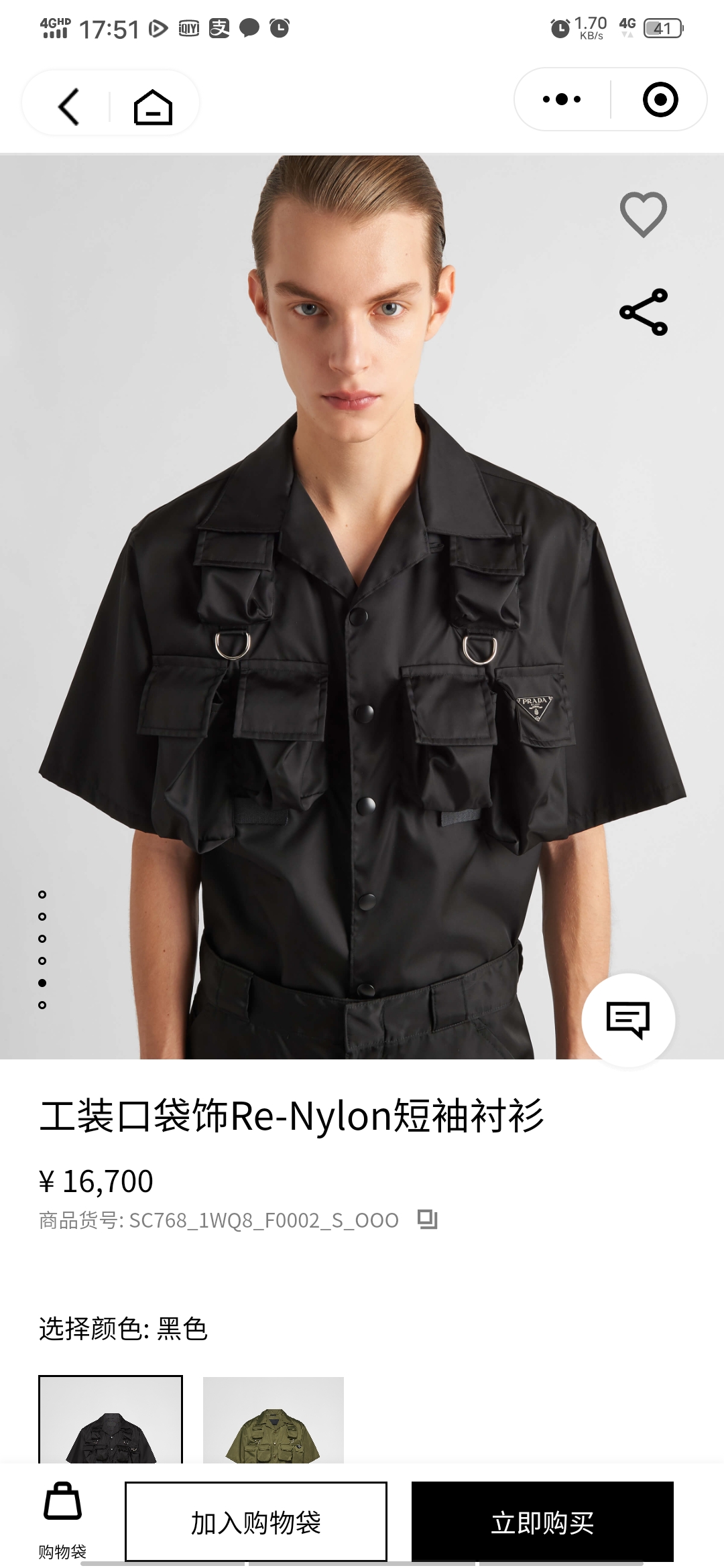
Task: Open the three-dot more options menu
Action: click(562, 100)
